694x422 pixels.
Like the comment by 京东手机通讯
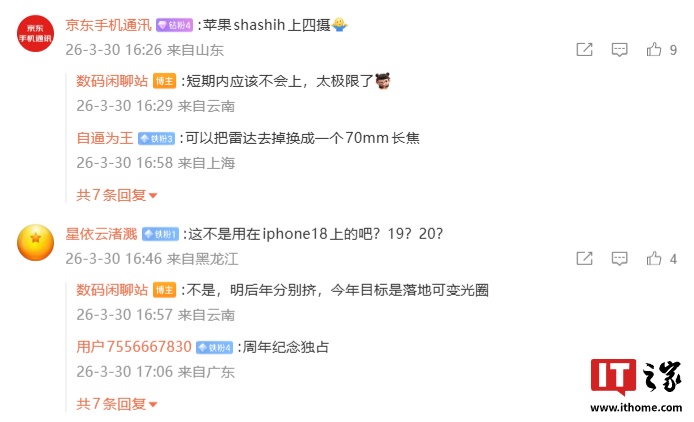point(654,49)
